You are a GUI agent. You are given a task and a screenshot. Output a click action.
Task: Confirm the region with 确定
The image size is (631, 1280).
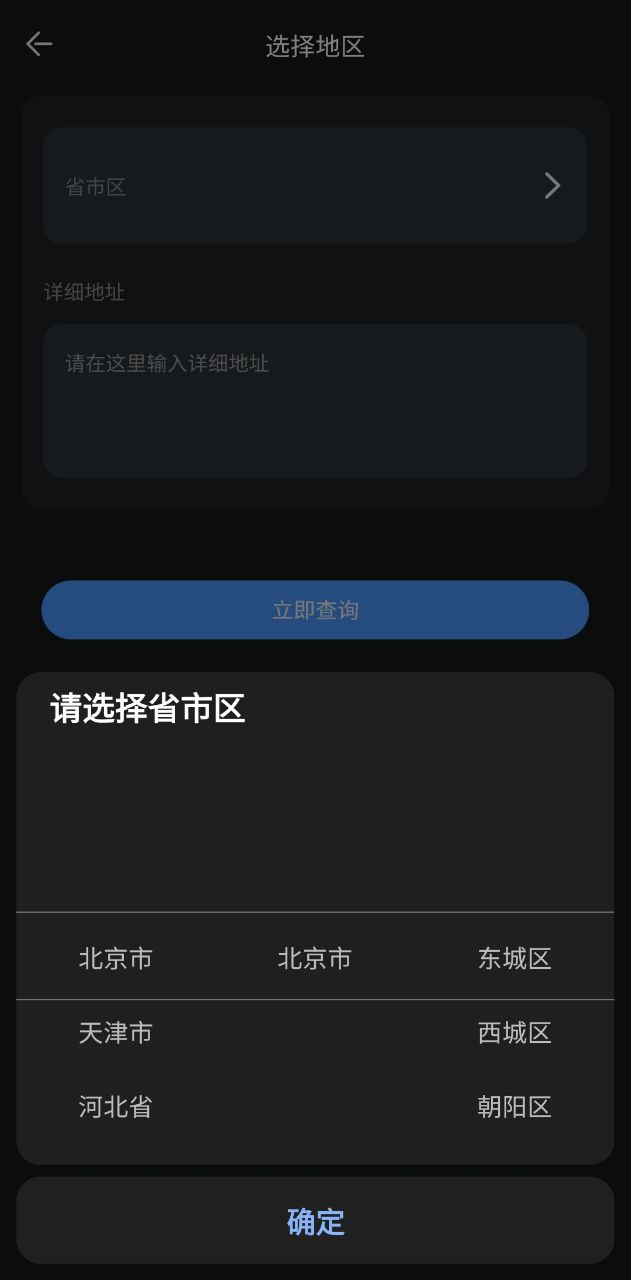coord(315,1221)
